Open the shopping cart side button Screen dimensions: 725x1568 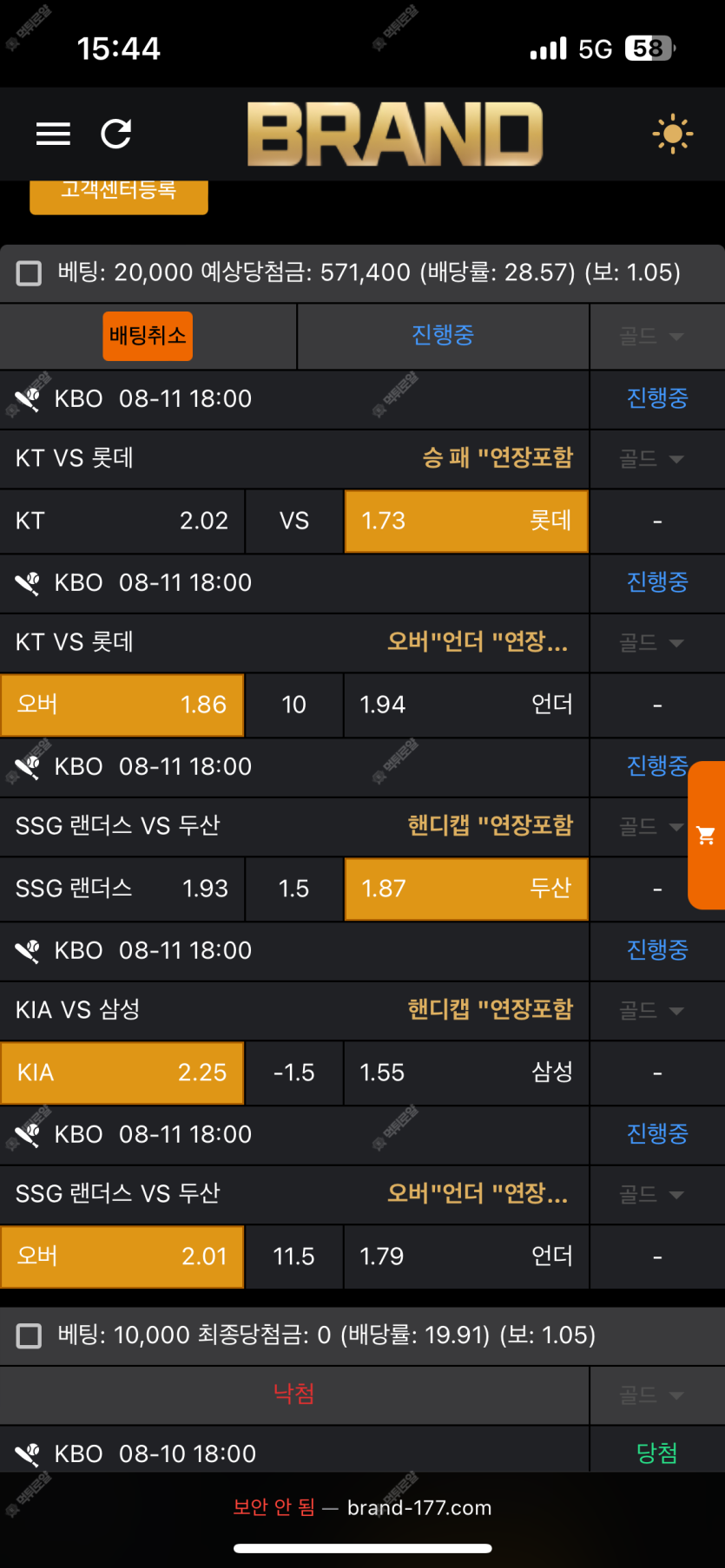pos(707,835)
